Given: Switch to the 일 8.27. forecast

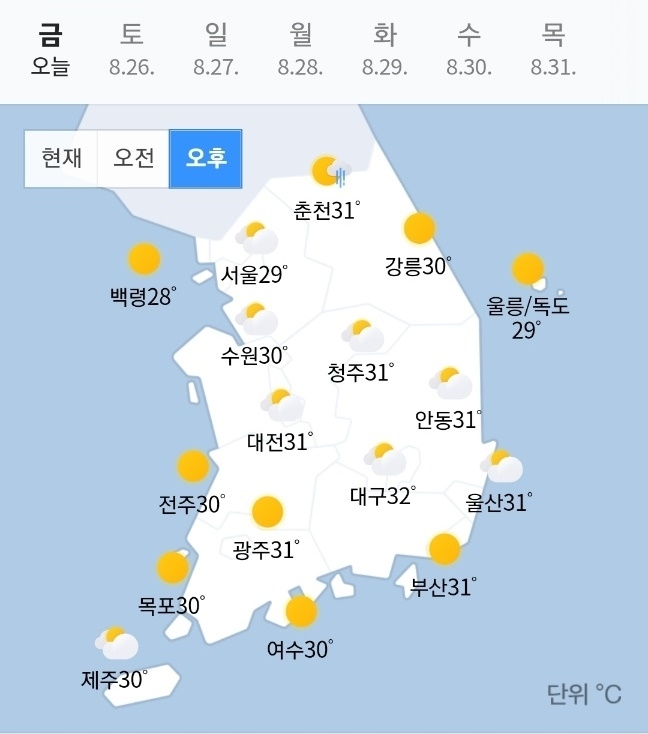Looking at the screenshot, I should pos(216,51).
